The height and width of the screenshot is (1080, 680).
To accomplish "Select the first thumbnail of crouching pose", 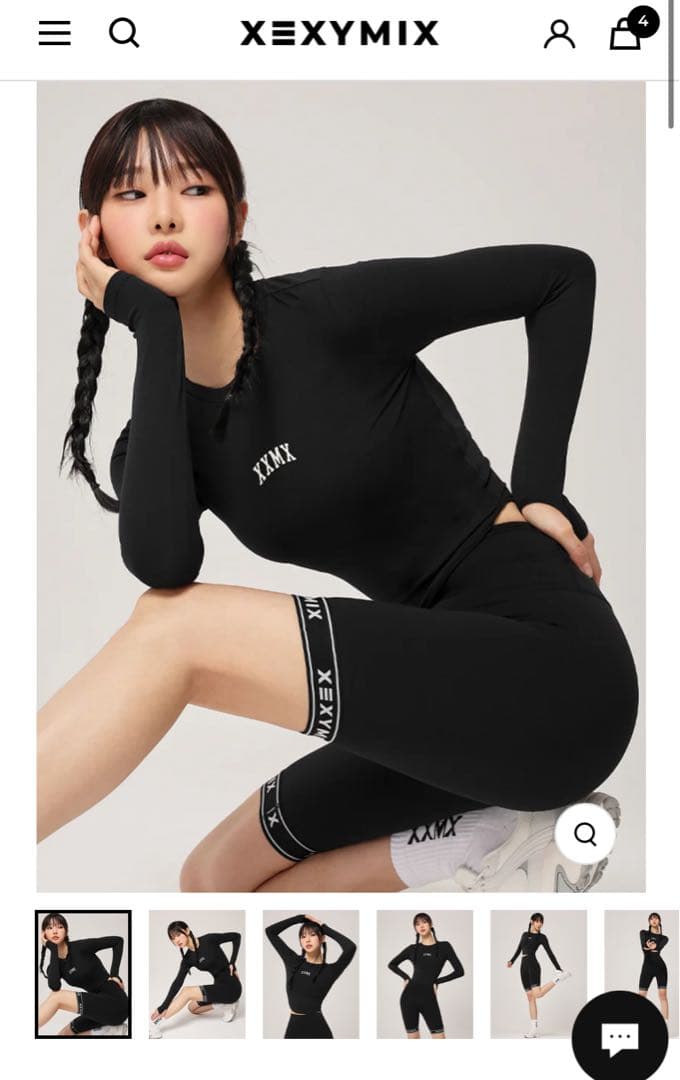I will (83, 974).
